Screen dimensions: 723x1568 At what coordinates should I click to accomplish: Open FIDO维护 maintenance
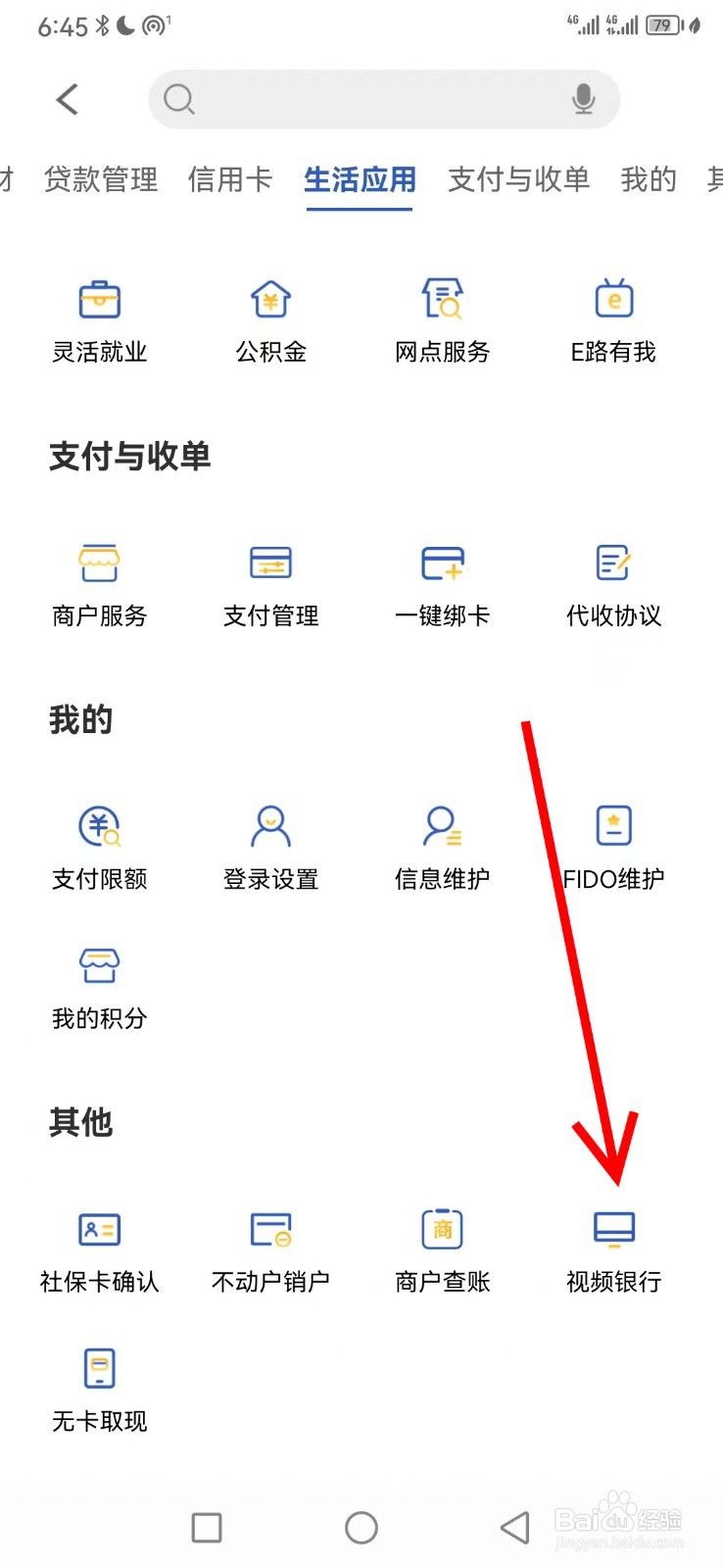[613, 845]
